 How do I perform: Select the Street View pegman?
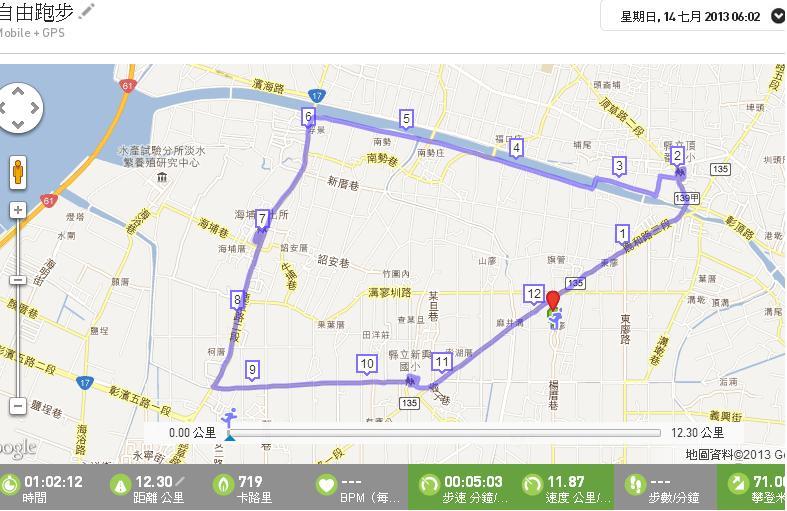coord(18,172)
